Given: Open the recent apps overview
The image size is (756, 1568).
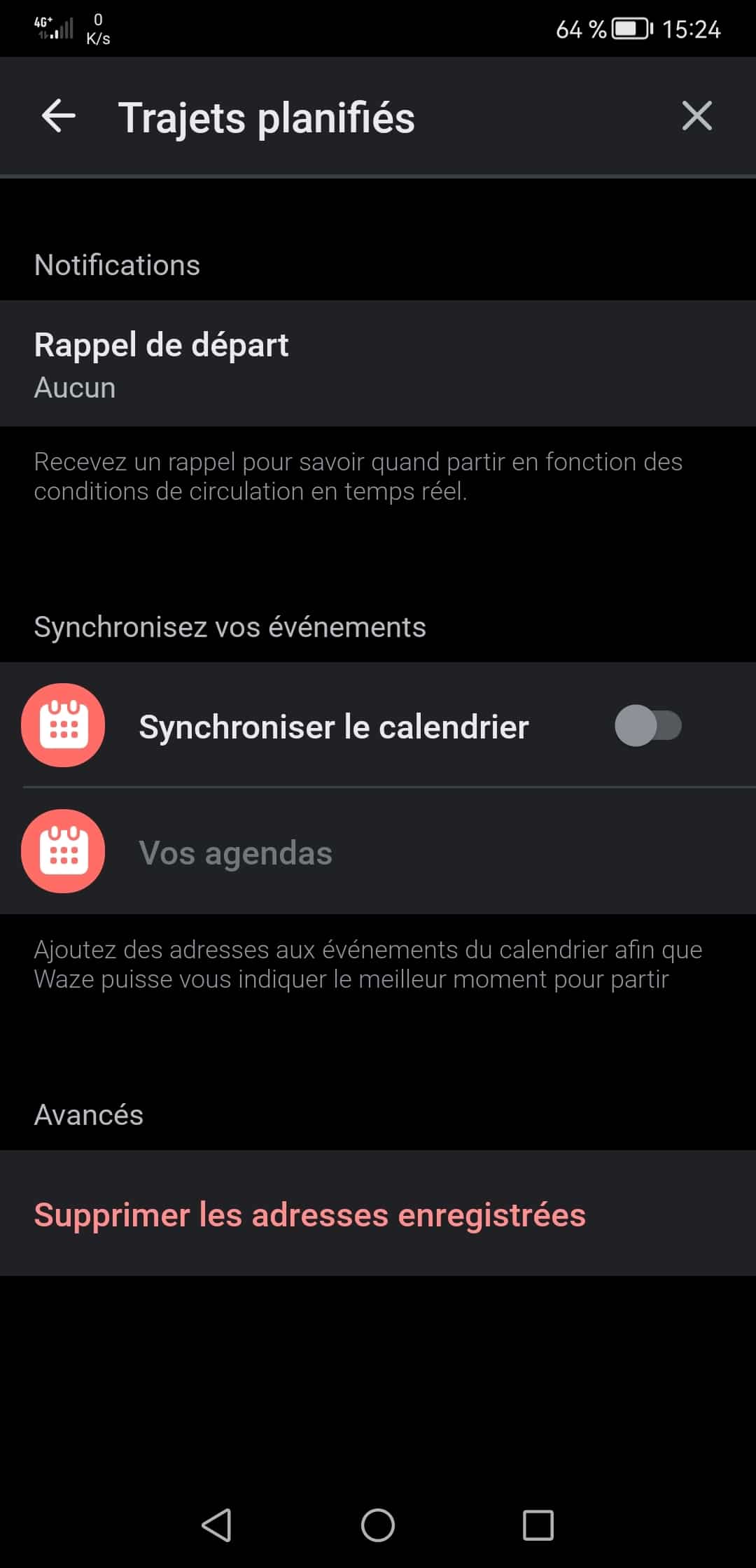Looking at the screenshot, I should (x=538, y=1525).
